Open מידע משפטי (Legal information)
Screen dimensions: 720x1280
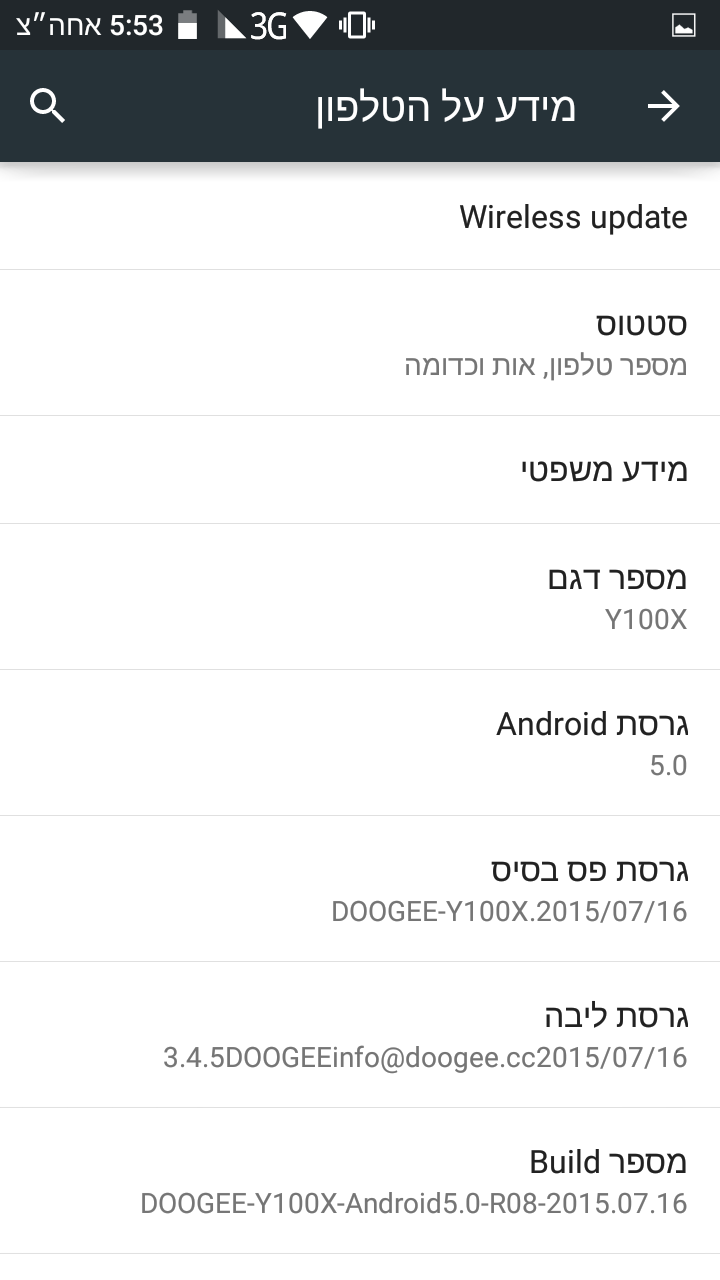pyautogui.click(x=360, y=470)
